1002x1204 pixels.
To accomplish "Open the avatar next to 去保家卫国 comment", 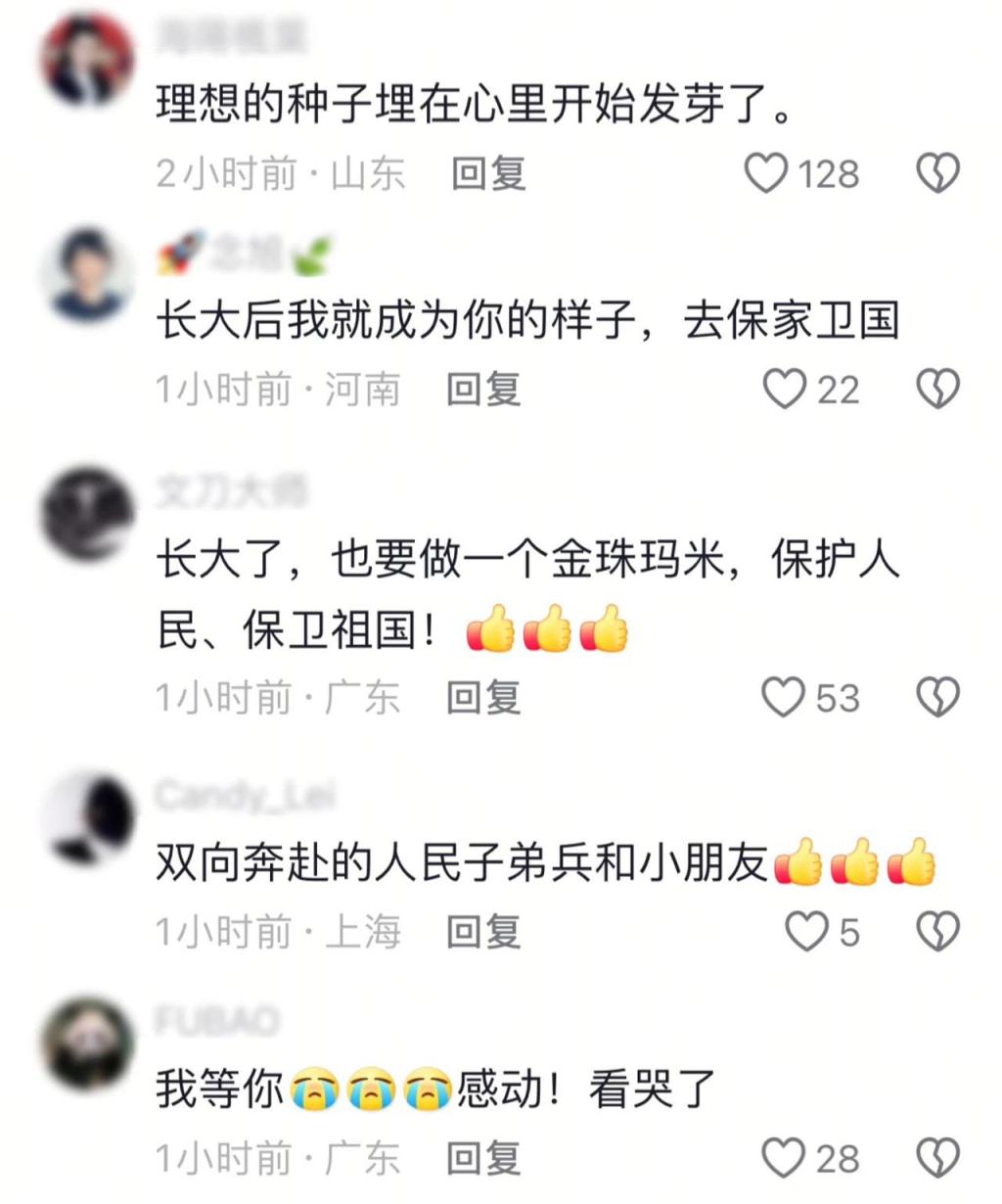I will (88, 274).
